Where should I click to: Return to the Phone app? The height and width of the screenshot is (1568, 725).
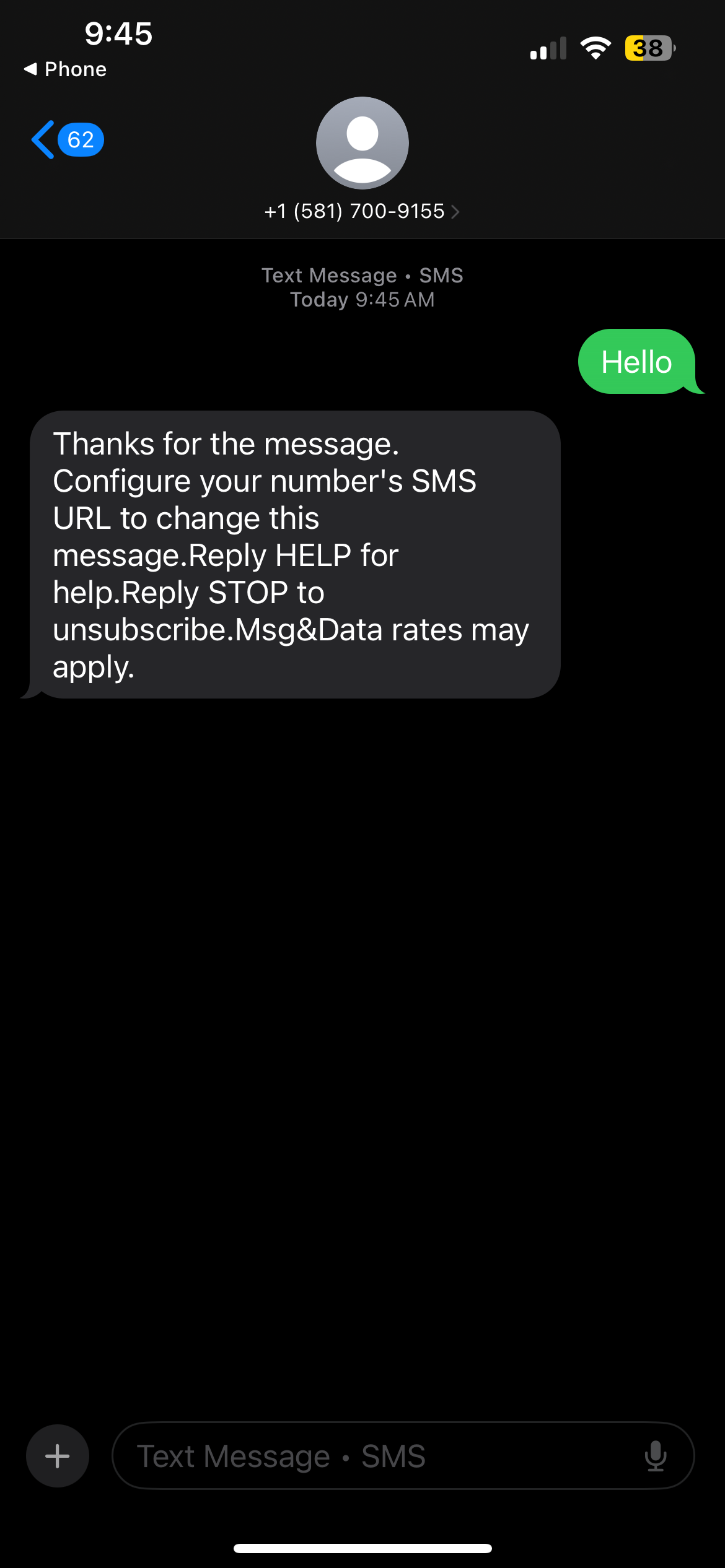click(x=65, y=69)
